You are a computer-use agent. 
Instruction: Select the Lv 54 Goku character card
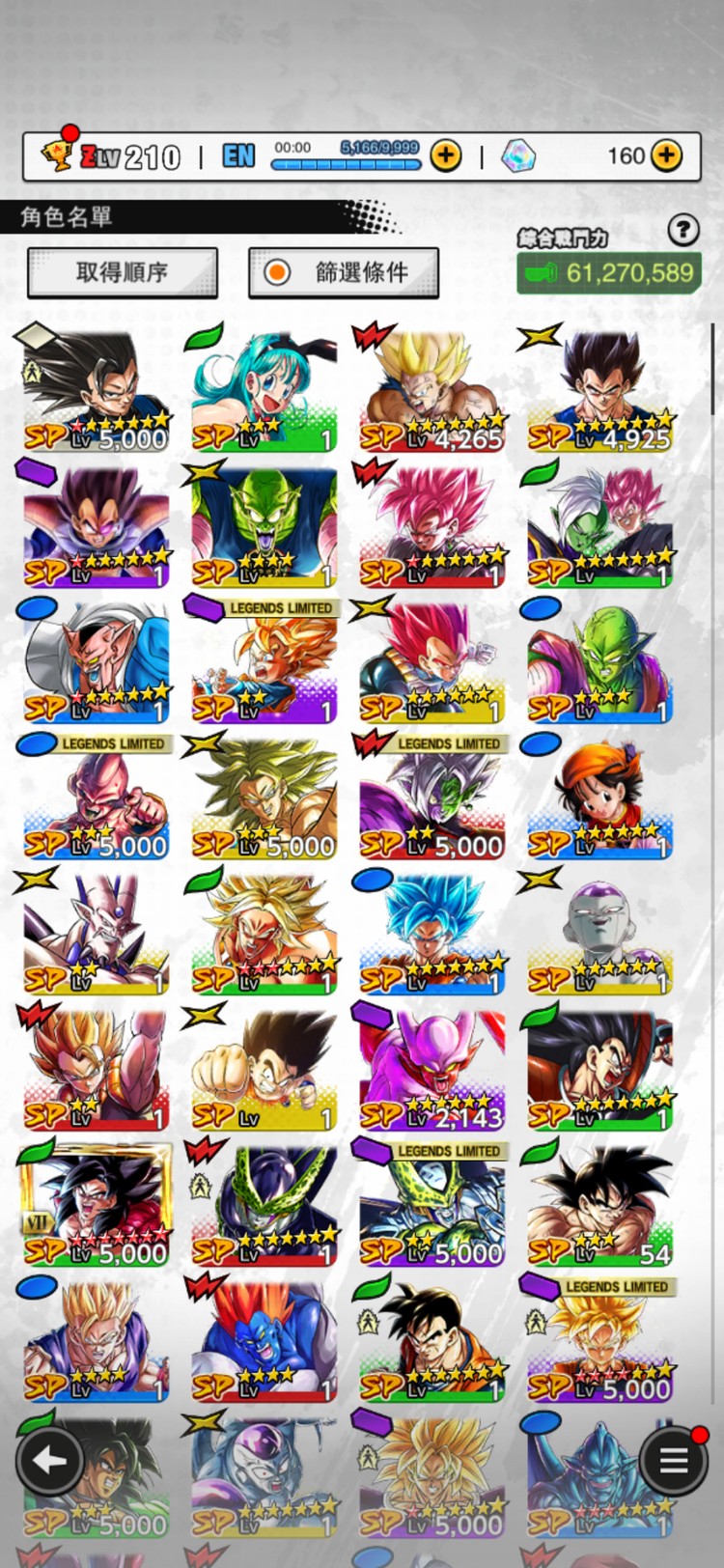599,1206
